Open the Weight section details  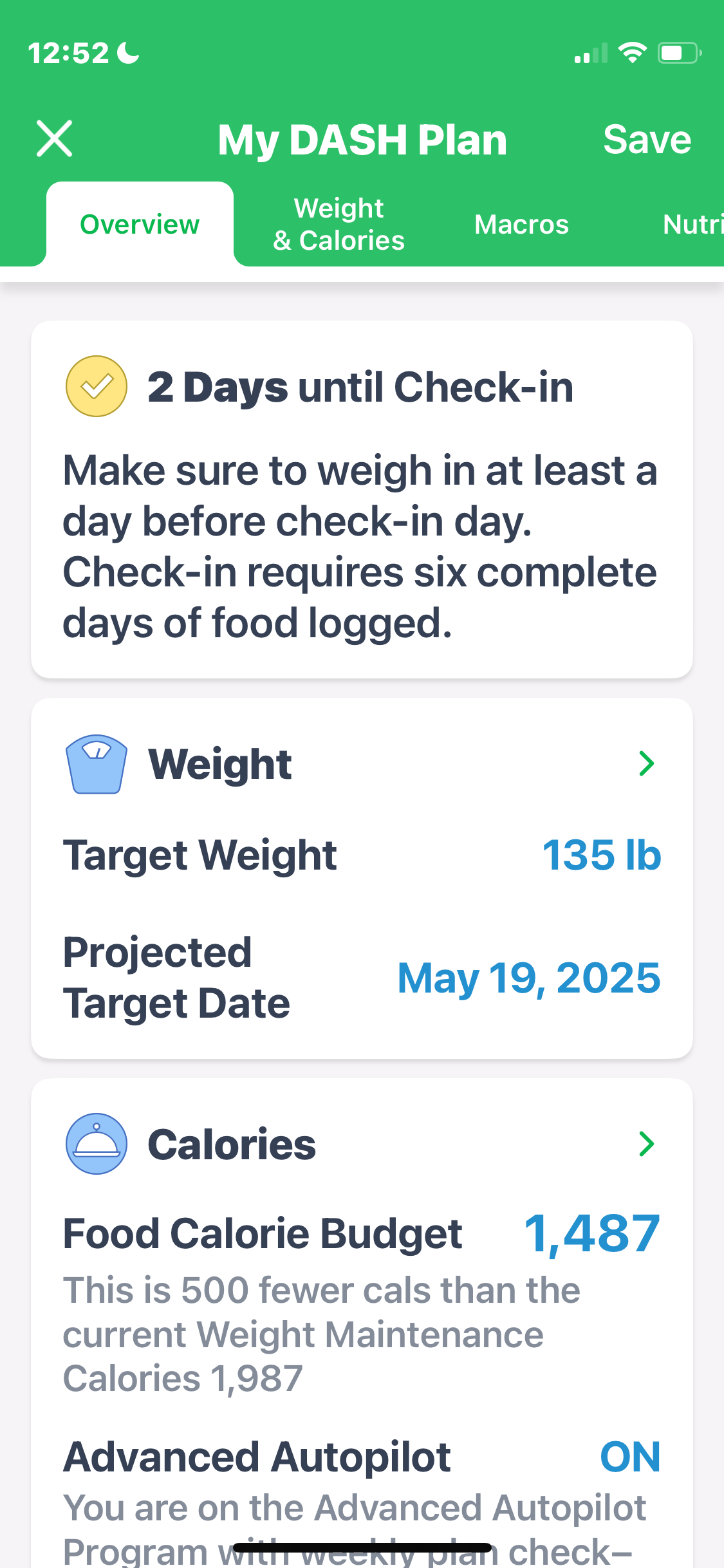645,764
